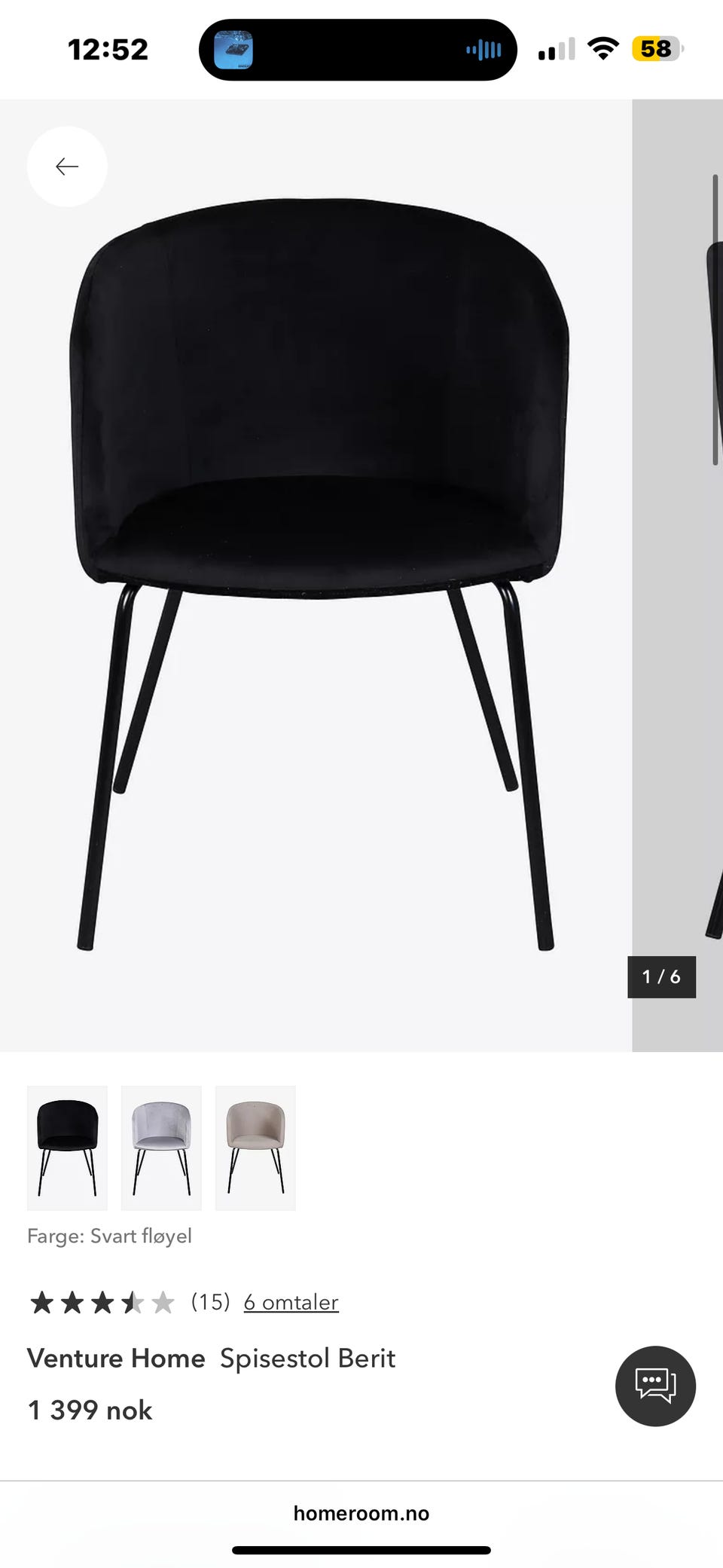Pick the beige chair color option
This screenshot has height=1568, width=723.
point(255,1148)
